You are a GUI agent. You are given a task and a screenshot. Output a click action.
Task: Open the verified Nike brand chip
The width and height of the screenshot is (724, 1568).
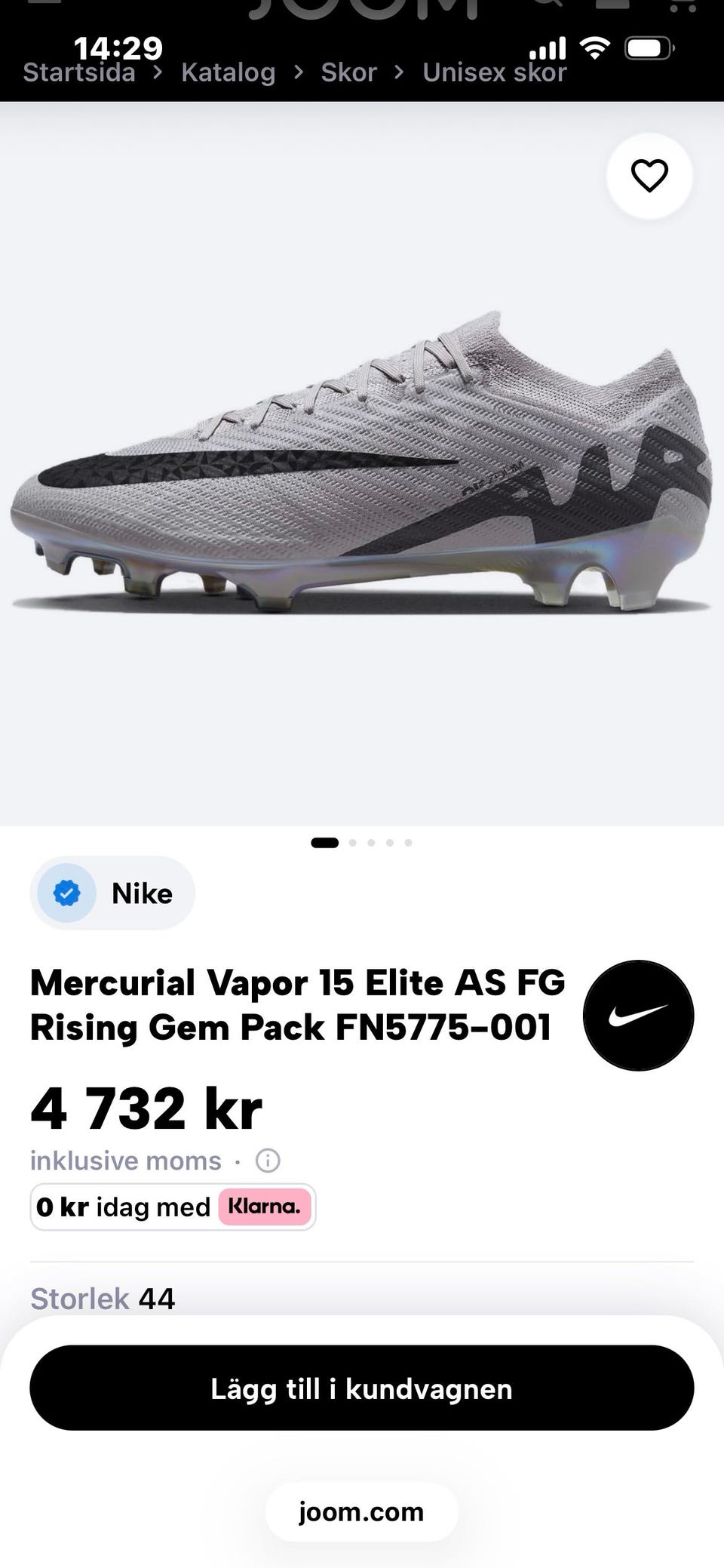coord(112,893)
